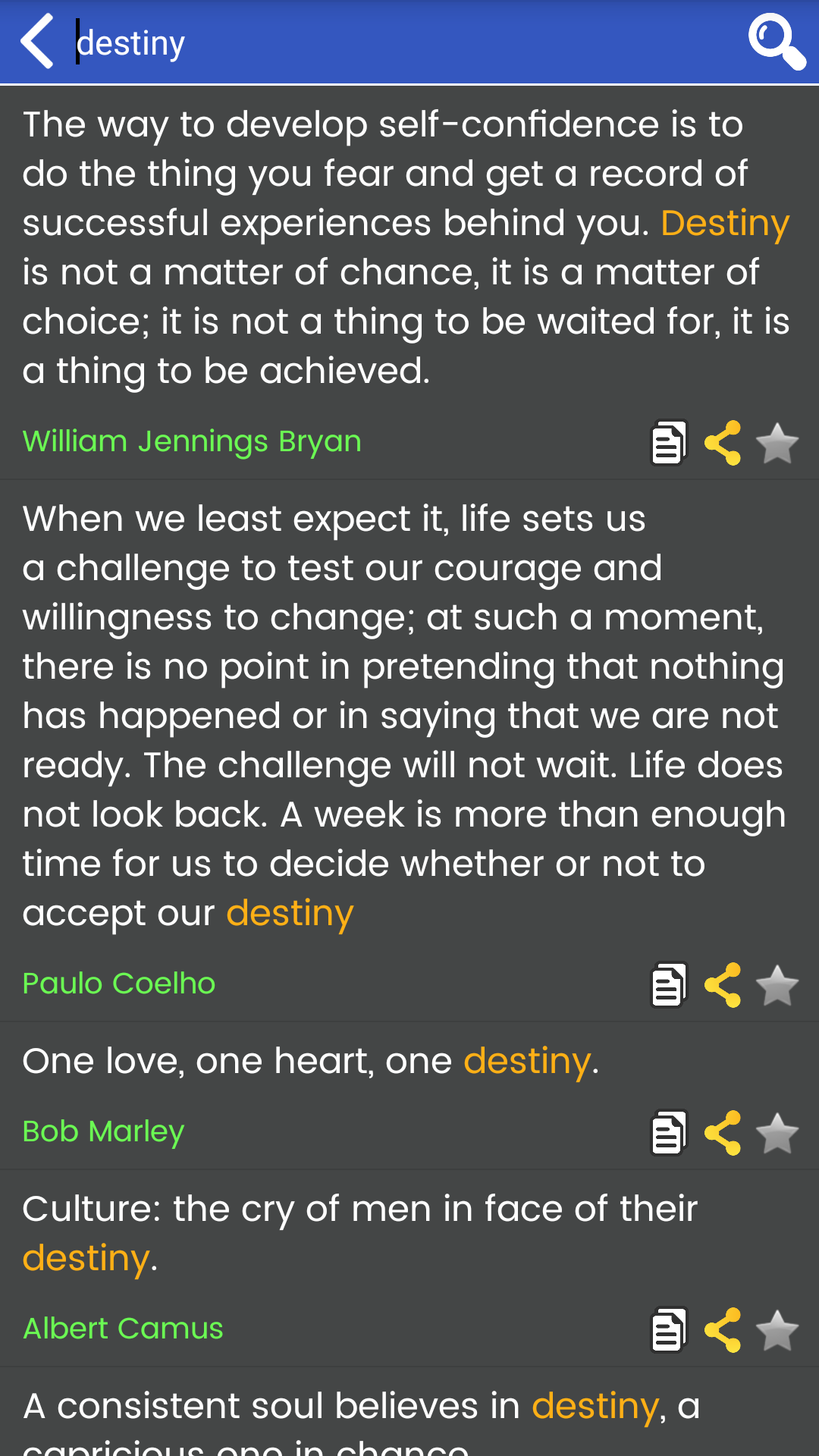Star the Paulo Coelho quote

point(777,986)
